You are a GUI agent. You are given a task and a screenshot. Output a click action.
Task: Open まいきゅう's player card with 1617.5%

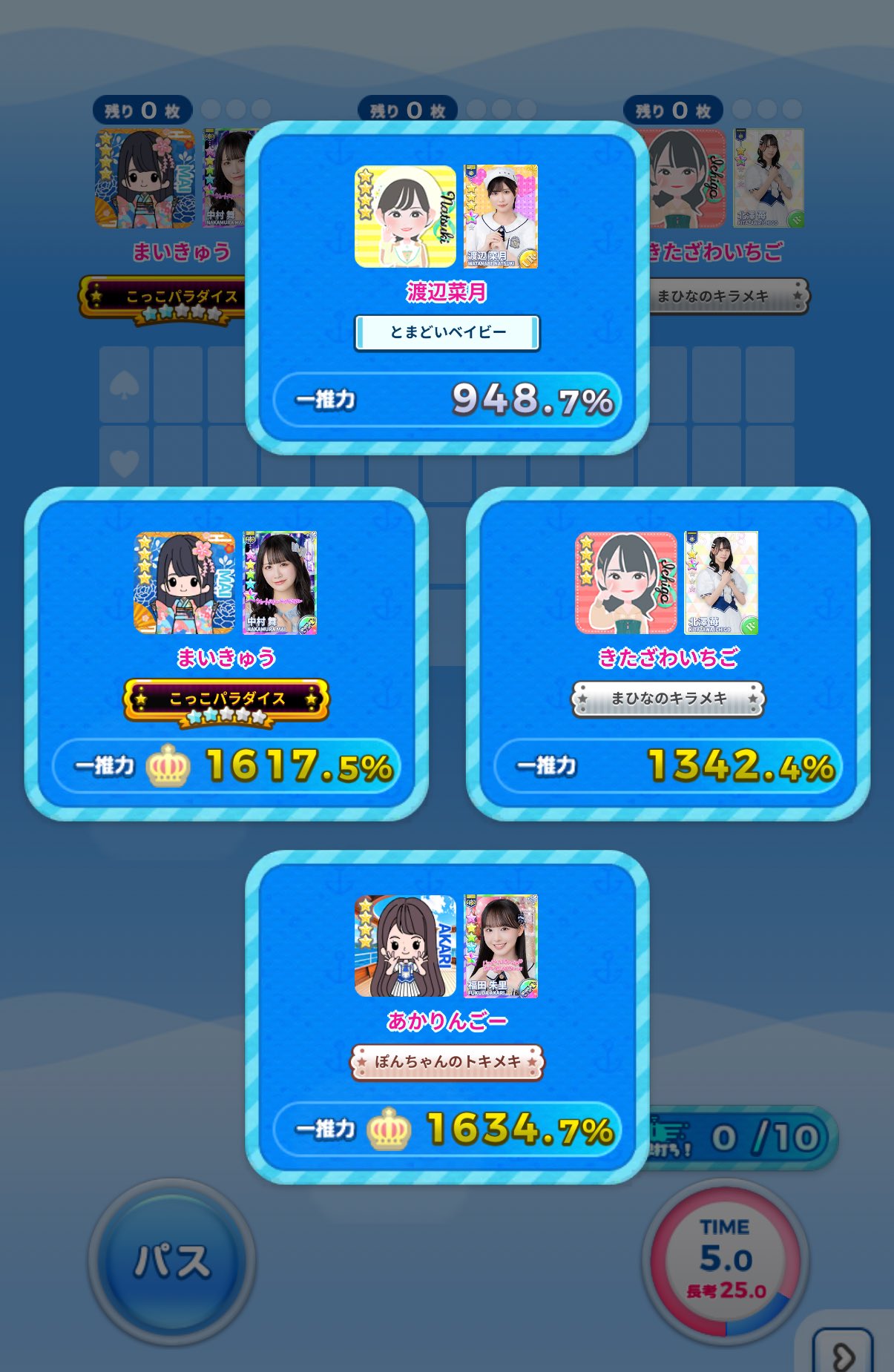[x=226, y=654]
